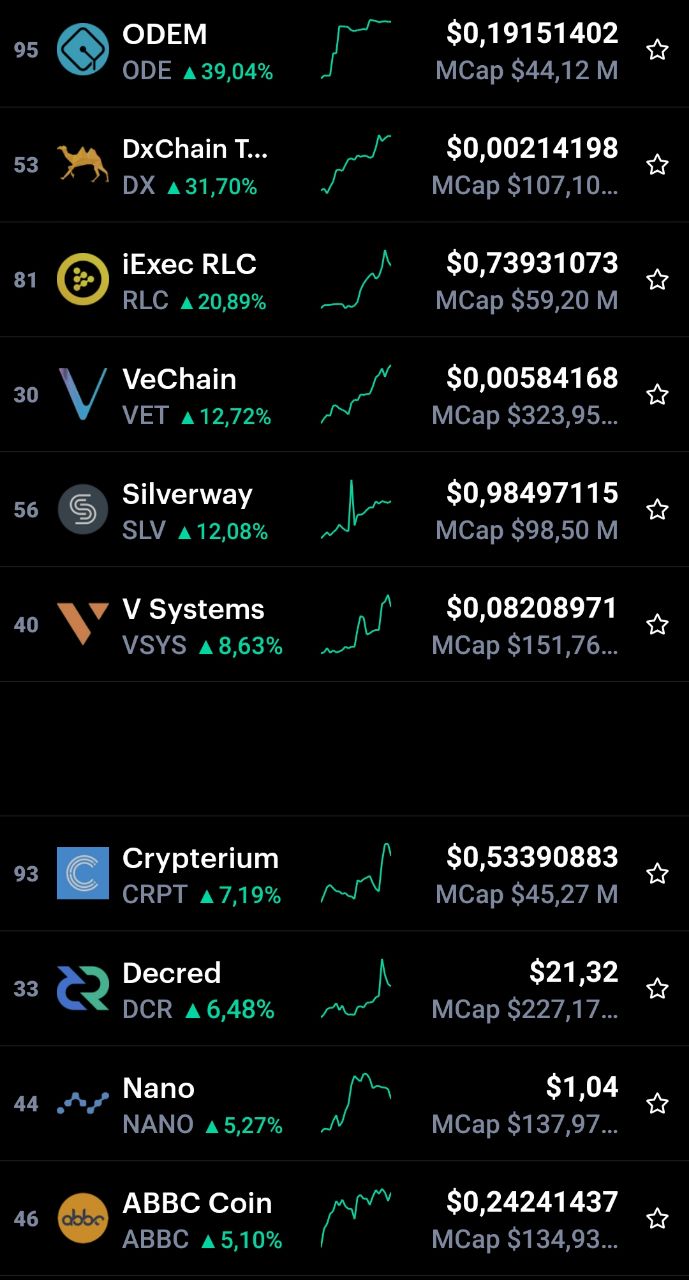Open VeChain coin details
Screen dimensions: 689x1280
point(344,395)
